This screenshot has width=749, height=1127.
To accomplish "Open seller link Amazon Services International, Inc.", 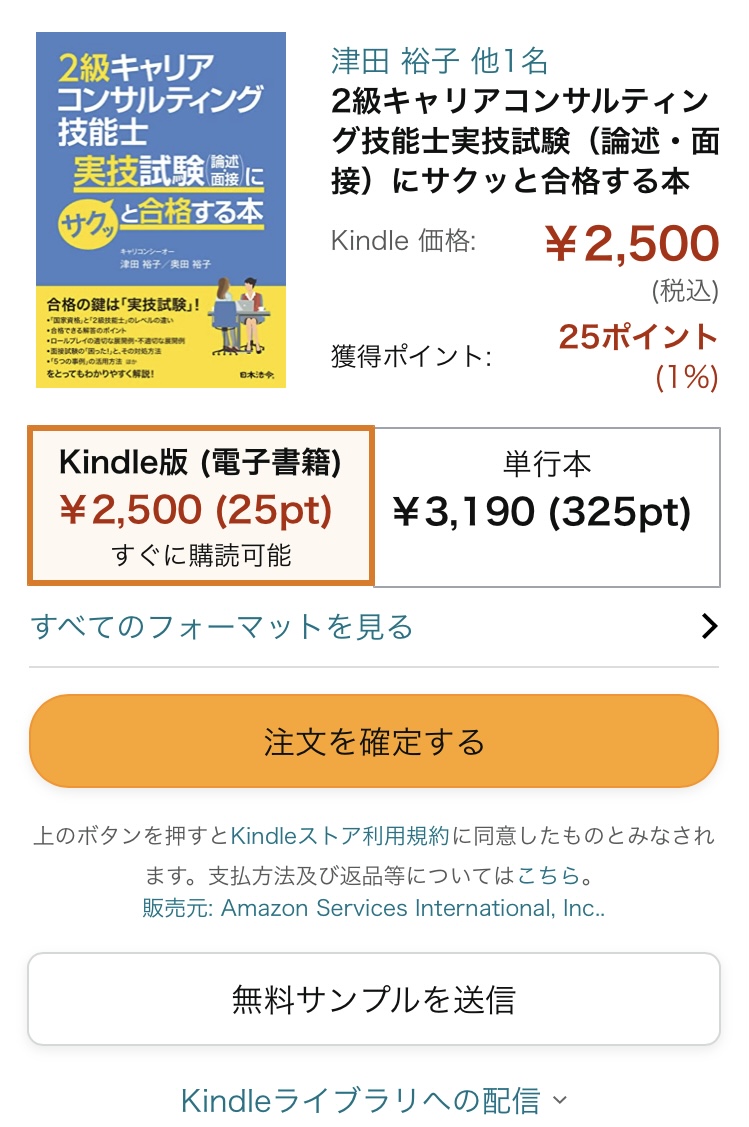I will coord(410,908).
